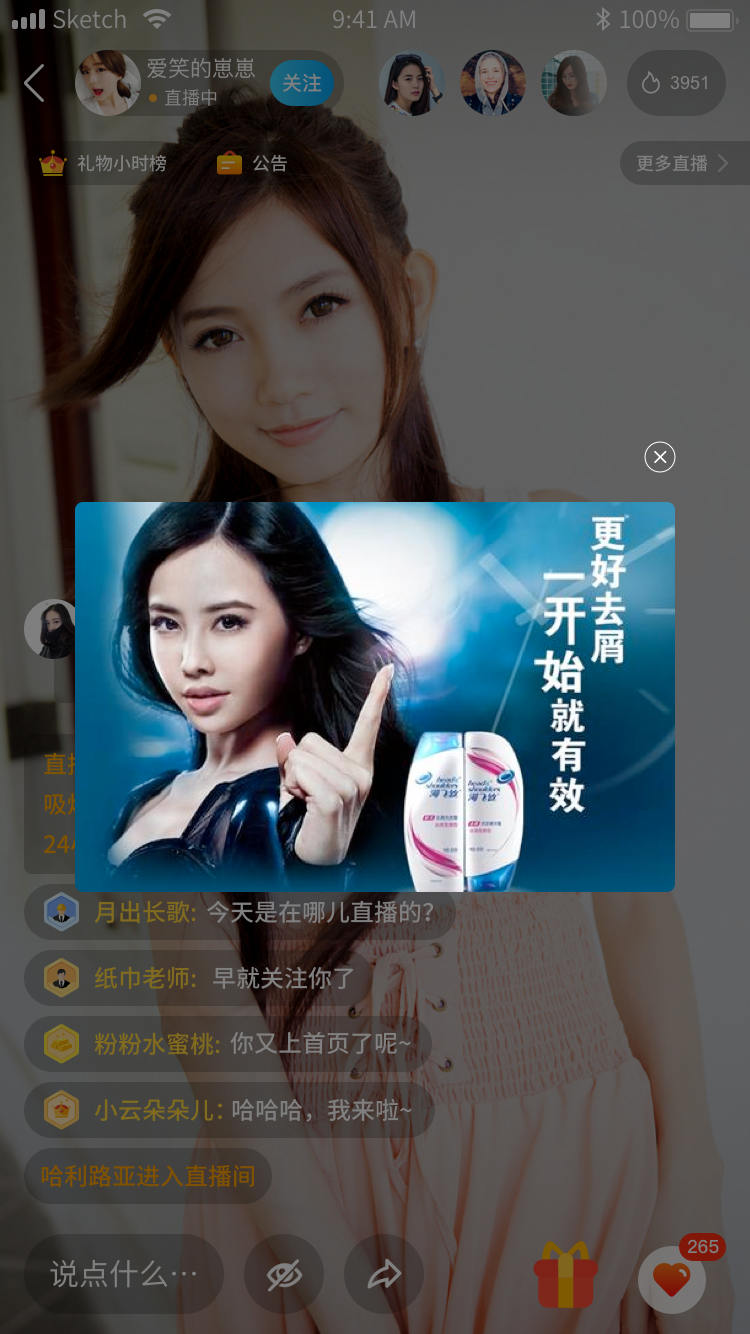
Task: Open the shampoo advertisement banner
Action: coord(375,696)
